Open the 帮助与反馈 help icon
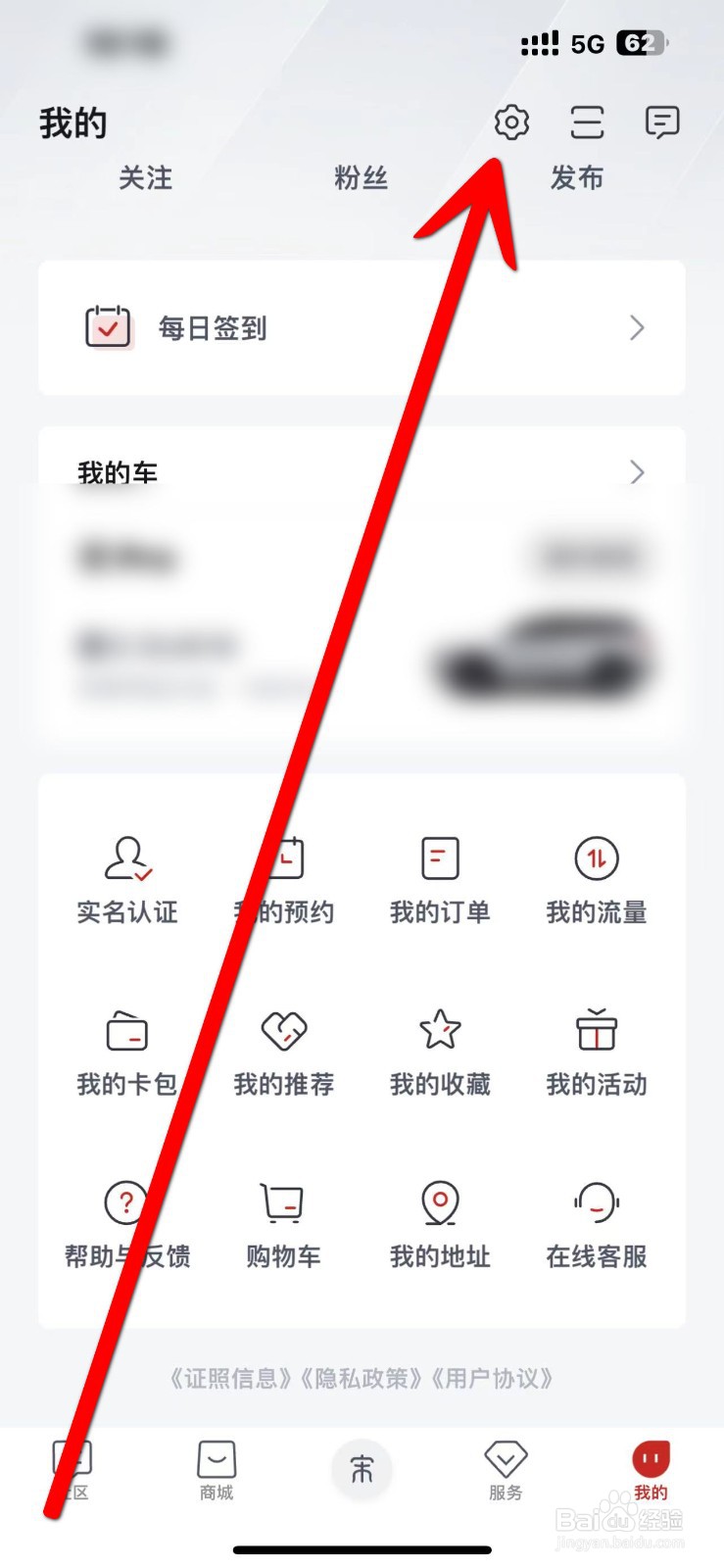Screen dimensions: 724x1568 [126, 1203]
